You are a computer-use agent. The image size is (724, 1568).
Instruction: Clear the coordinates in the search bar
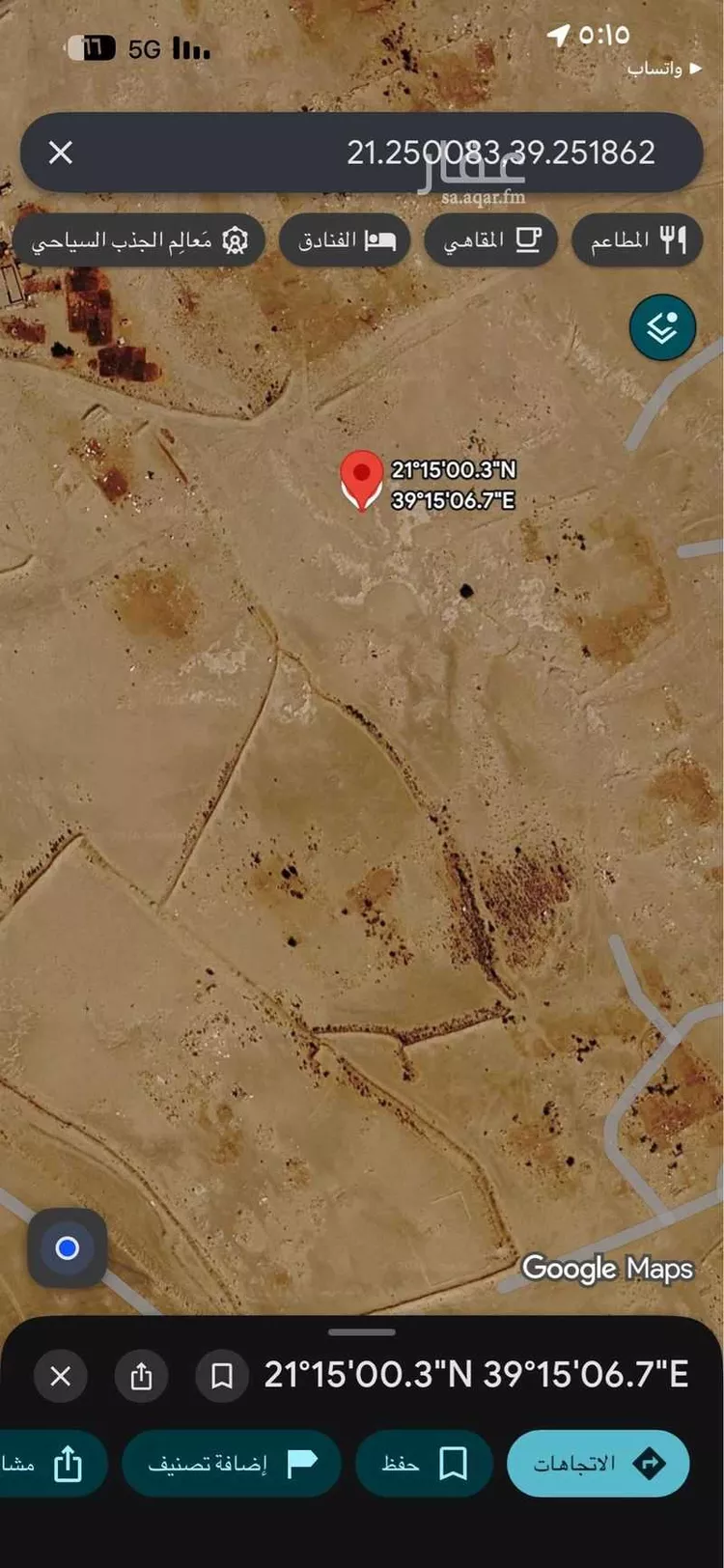click(61, 153)
